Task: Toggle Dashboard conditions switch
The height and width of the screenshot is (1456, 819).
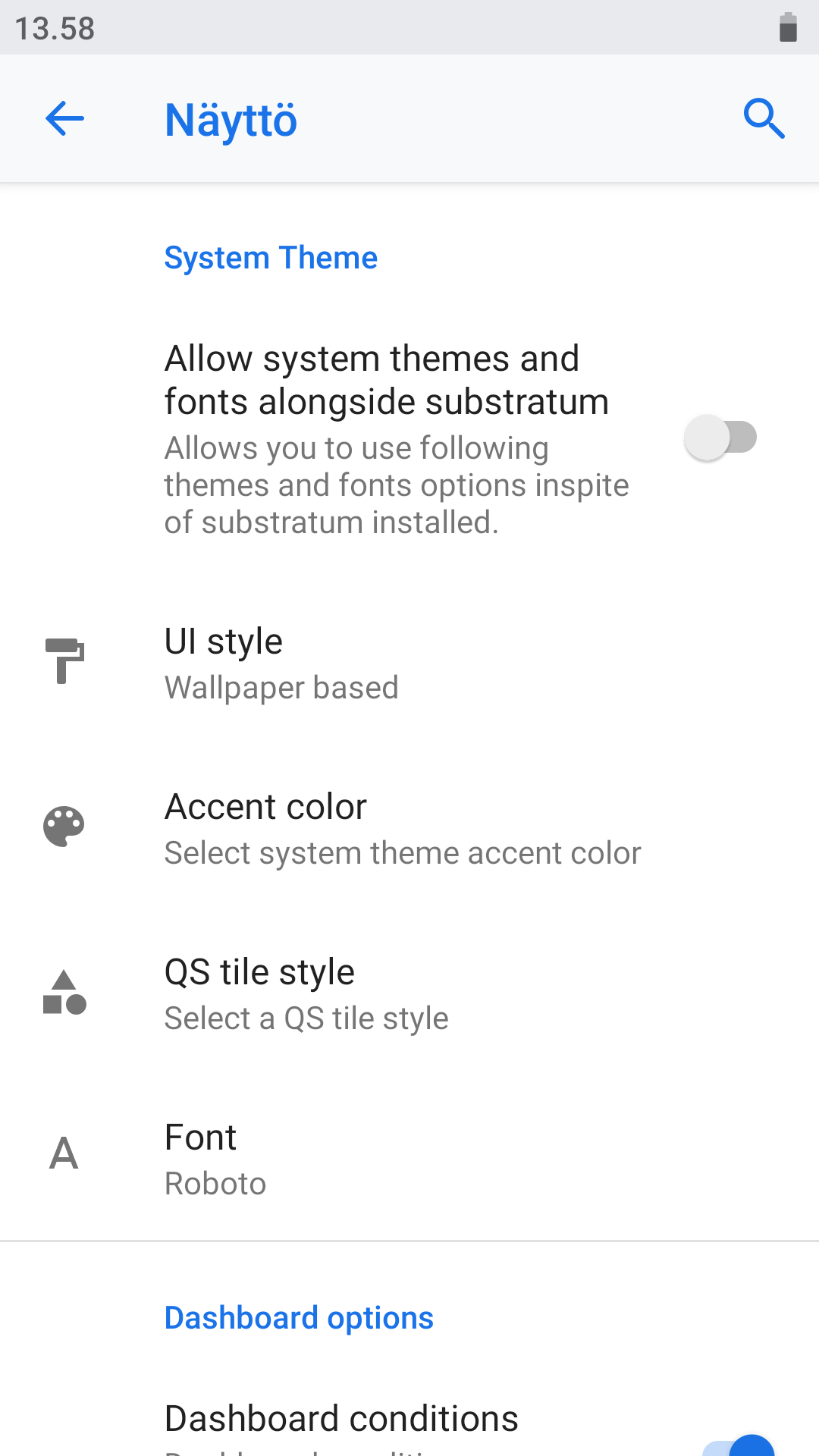Action: tap(739, 1445)
